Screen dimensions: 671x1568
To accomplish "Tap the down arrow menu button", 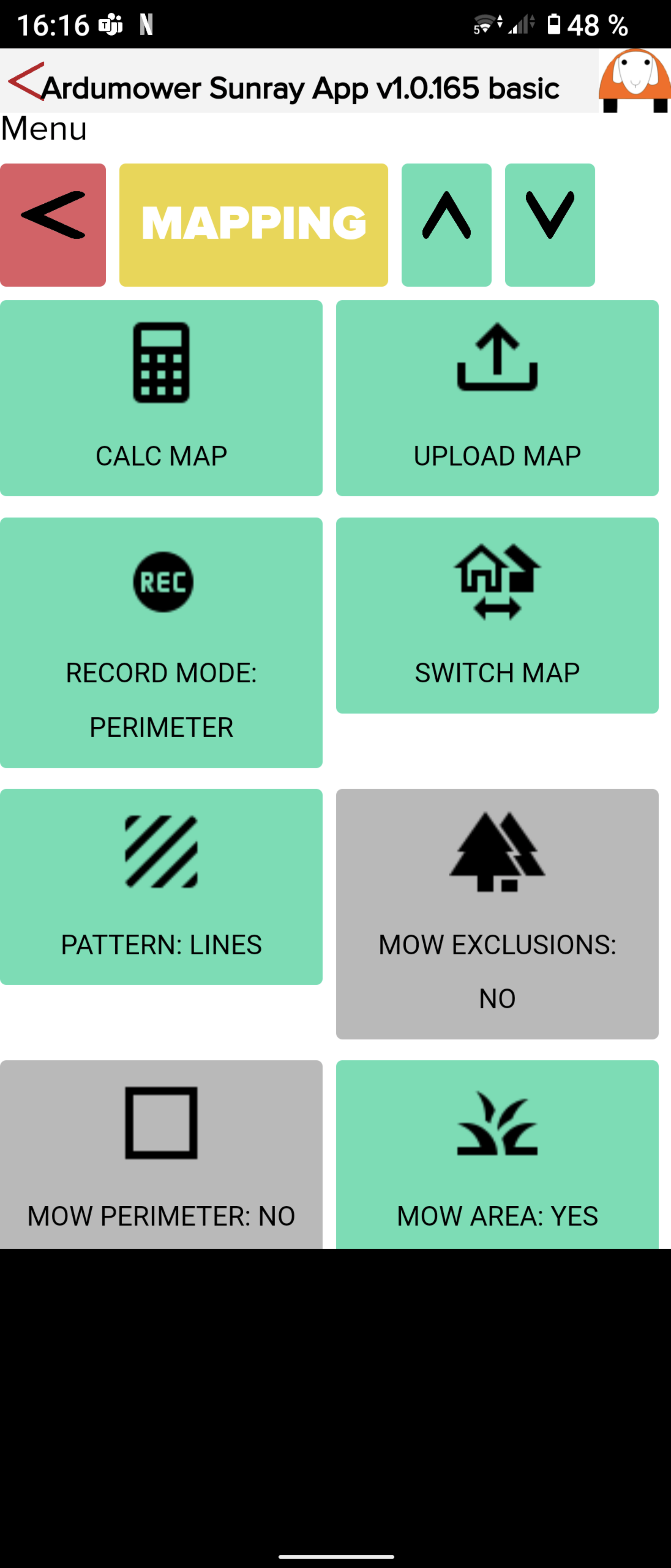I will coord(549,225).
